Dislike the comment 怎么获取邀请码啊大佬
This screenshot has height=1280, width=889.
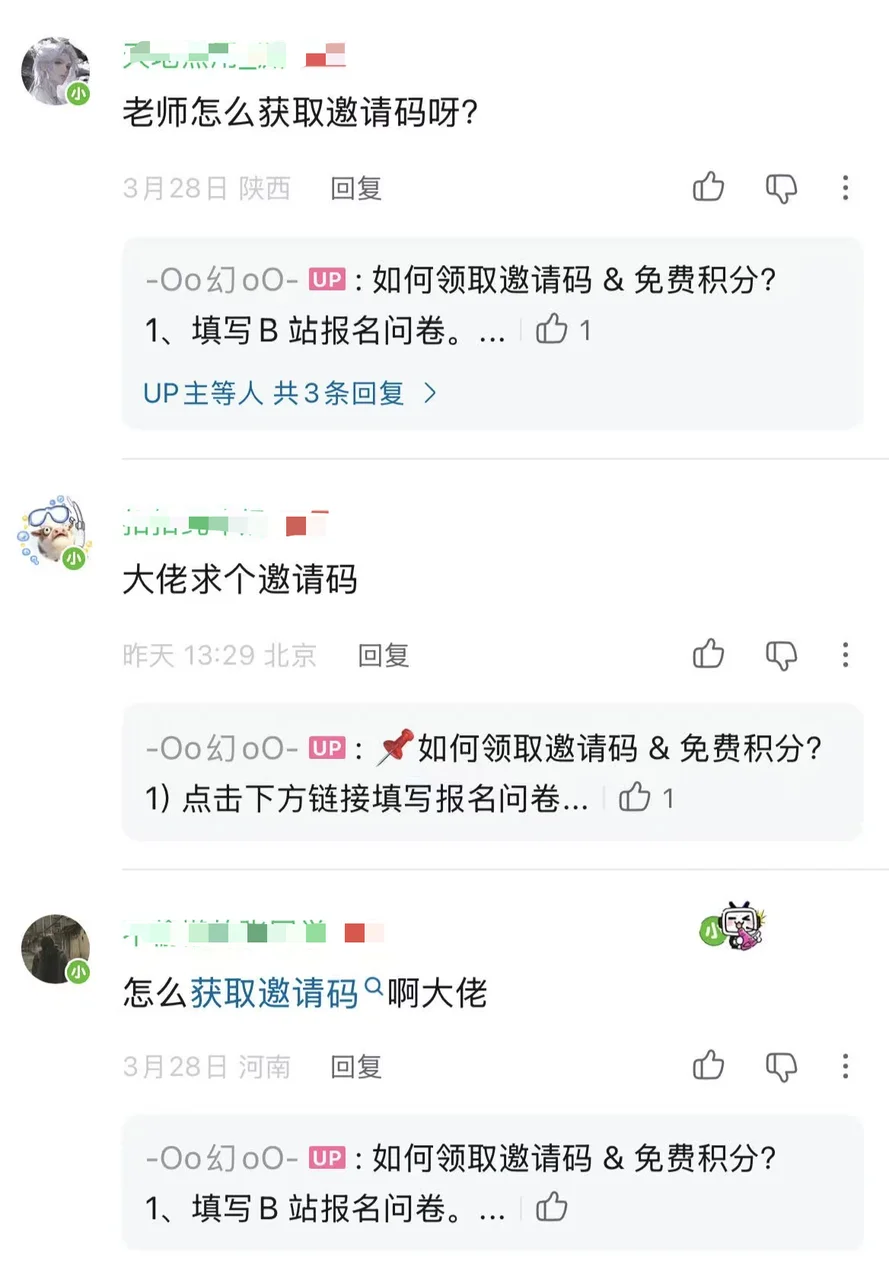781,1066
